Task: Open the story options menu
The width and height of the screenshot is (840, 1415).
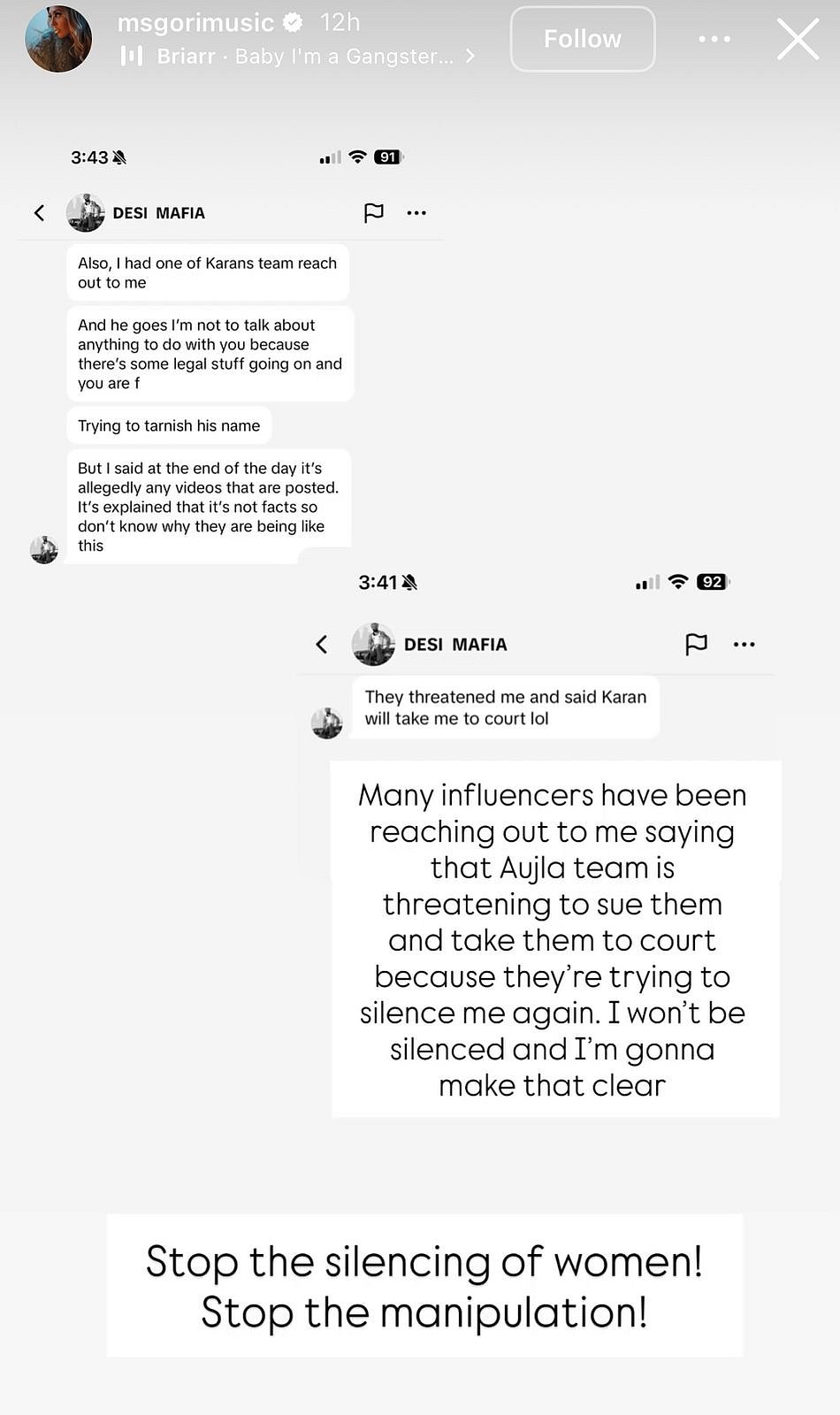Action: pos(714,40)
